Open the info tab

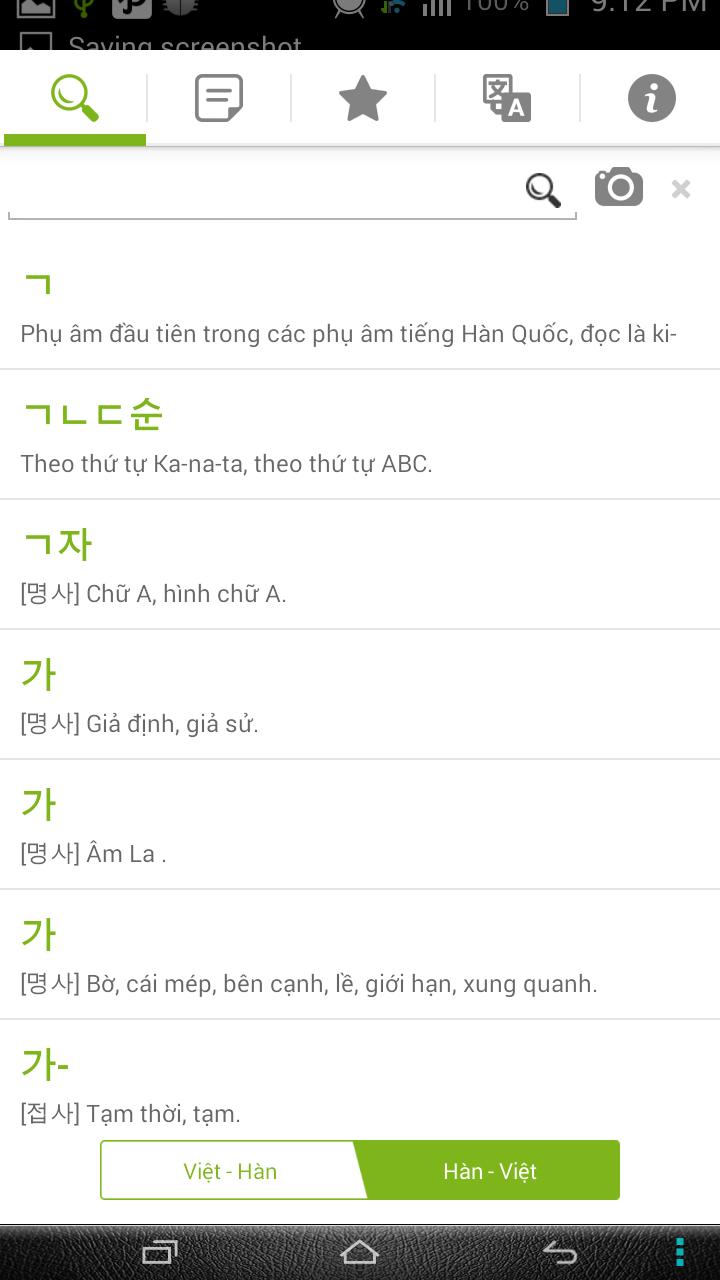[651, 99]
